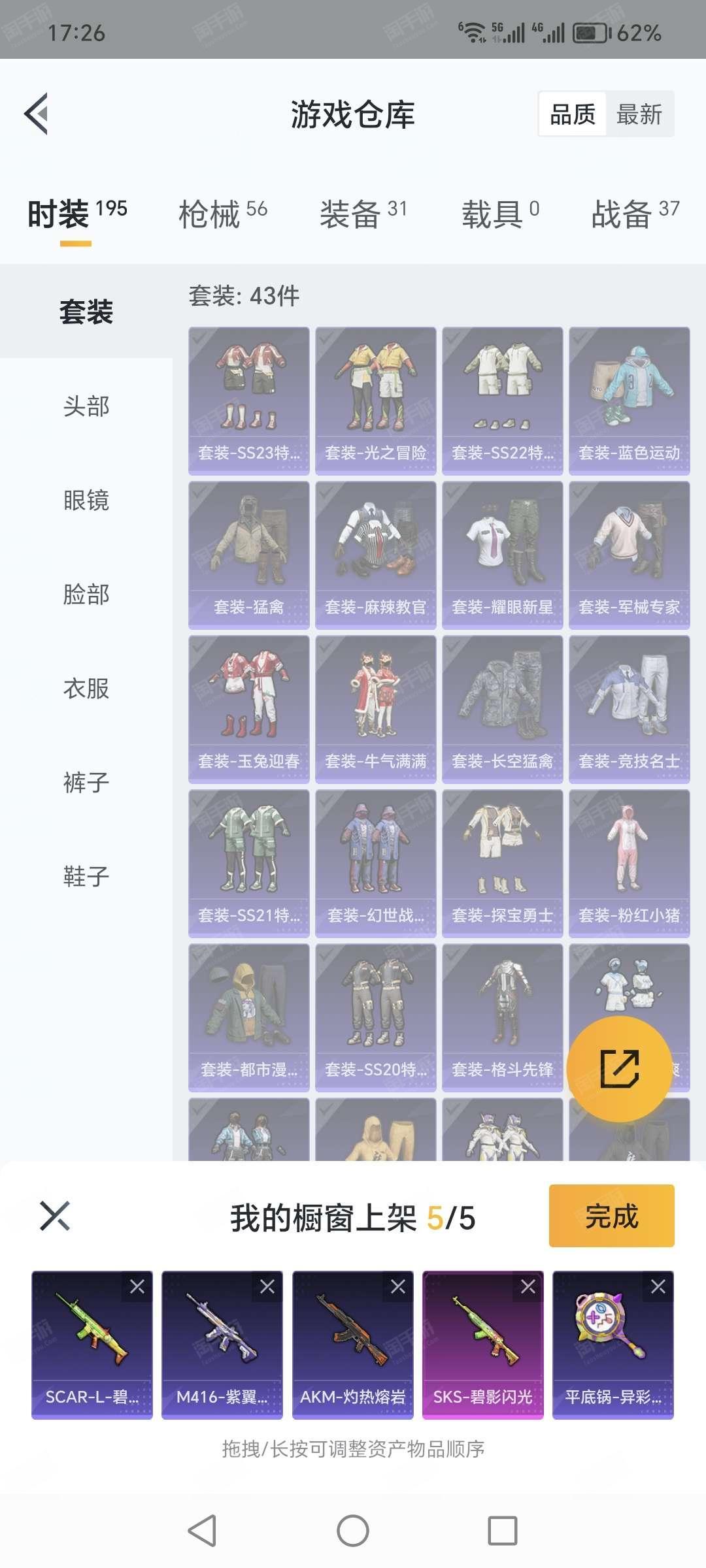Tap the orange share floating button
This screenshot has width=706, height=1568.
(x=619, y=1069)
